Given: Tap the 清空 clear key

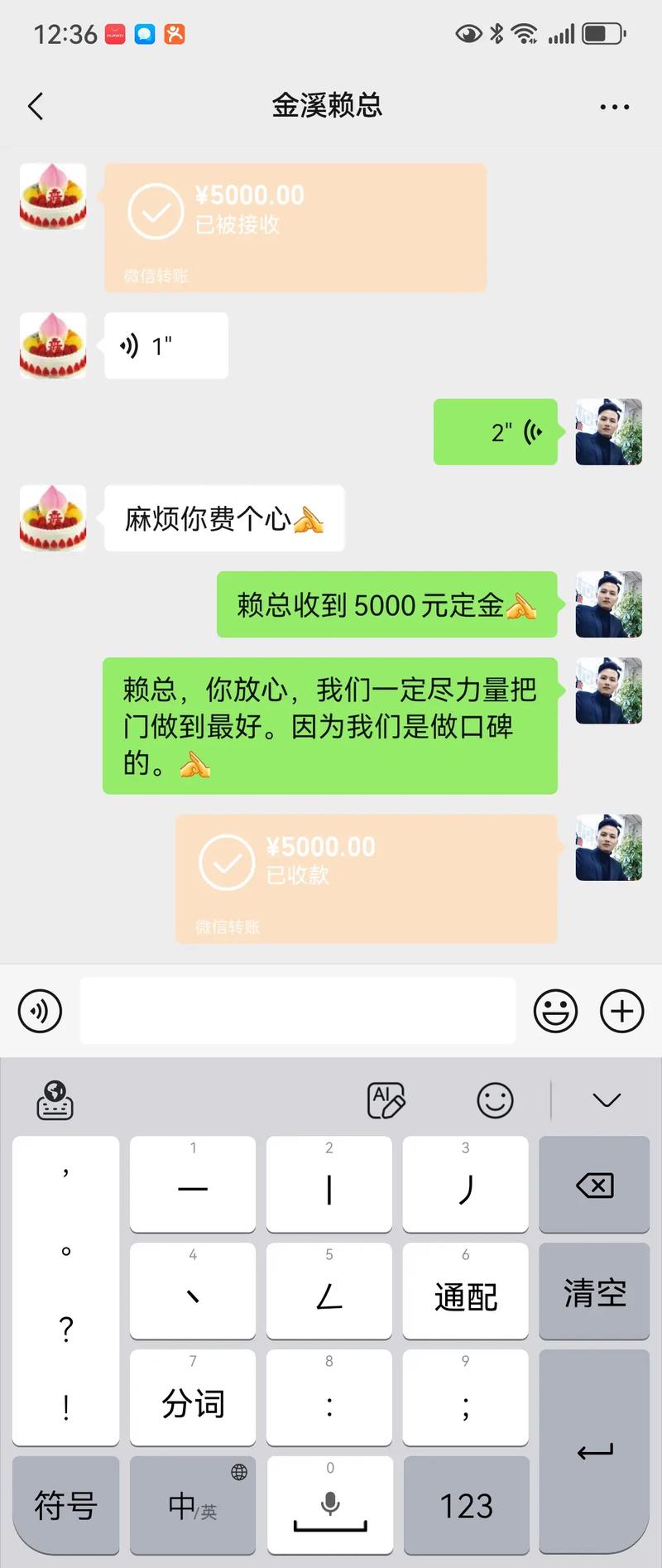Looking at the screenshot, I should point(593,1291).
